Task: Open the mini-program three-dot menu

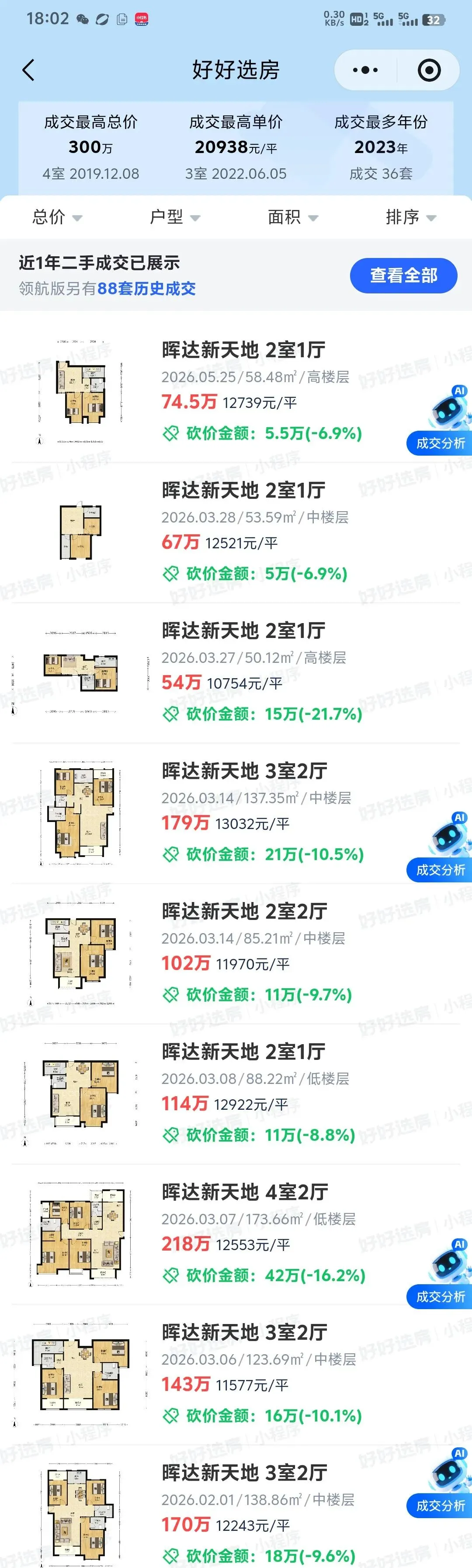Action: (365, 70)
